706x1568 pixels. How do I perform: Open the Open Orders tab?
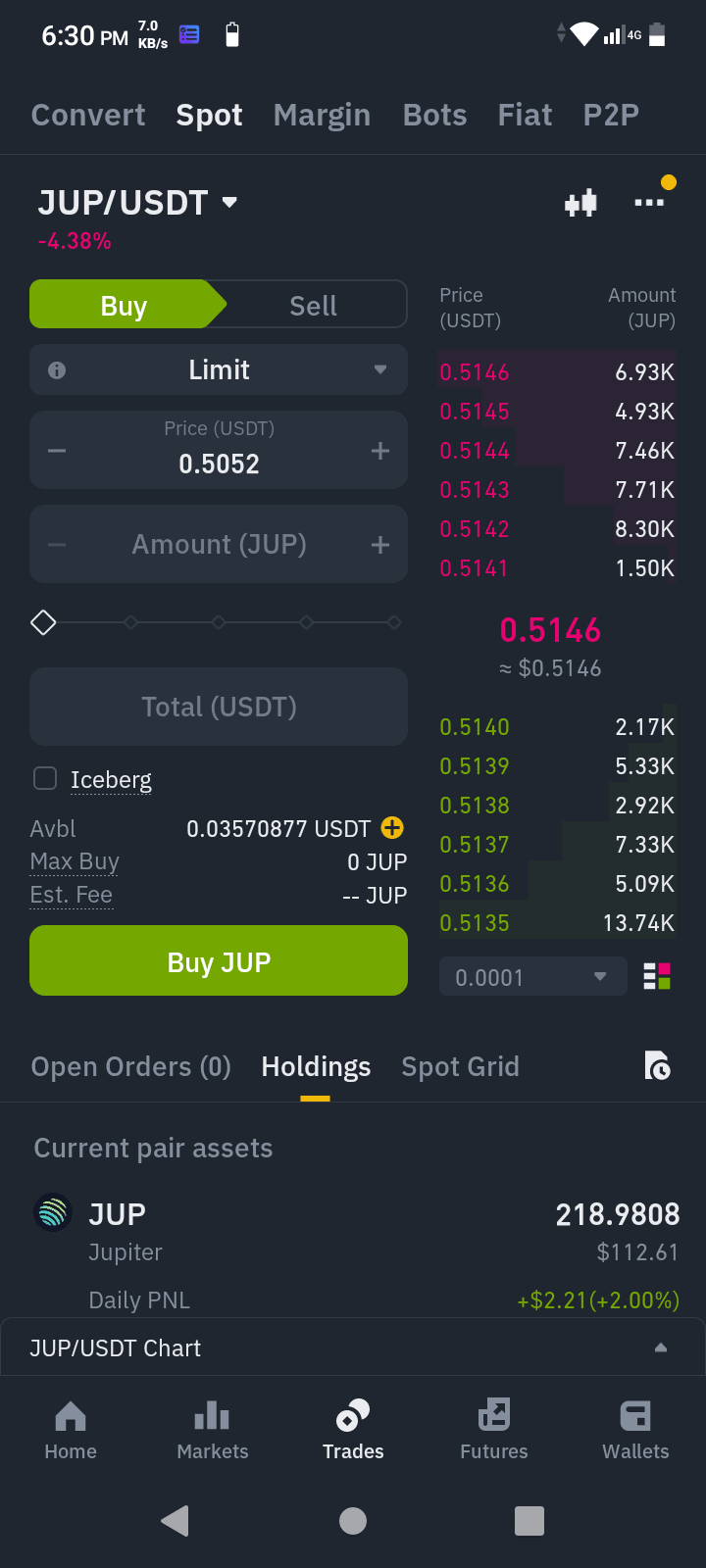tap(130, 1066)
